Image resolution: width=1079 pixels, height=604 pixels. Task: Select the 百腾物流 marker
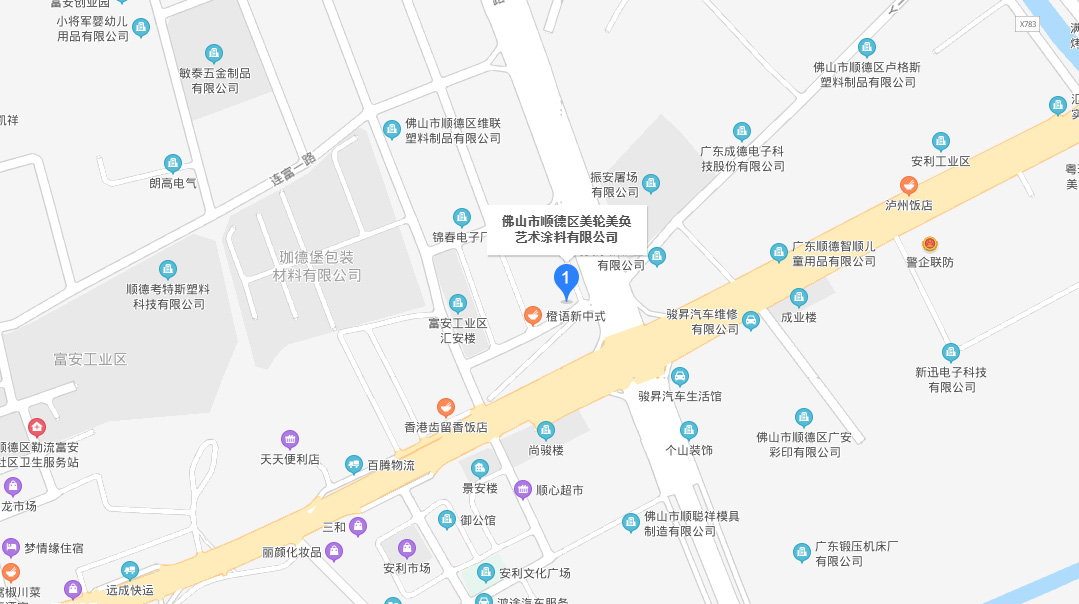tap(354, 465)
